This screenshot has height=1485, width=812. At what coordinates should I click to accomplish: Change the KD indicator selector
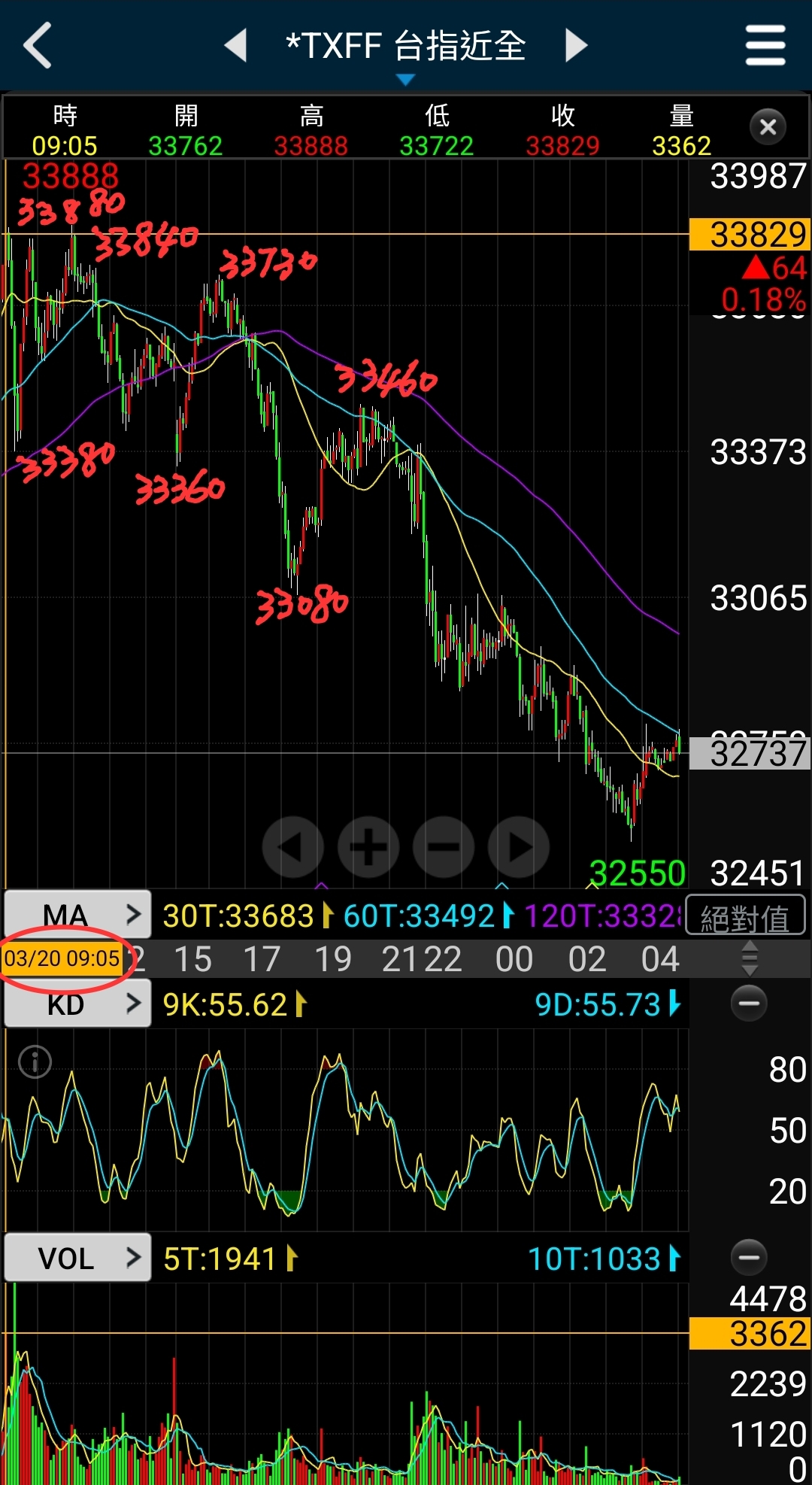coord(78,1004)
